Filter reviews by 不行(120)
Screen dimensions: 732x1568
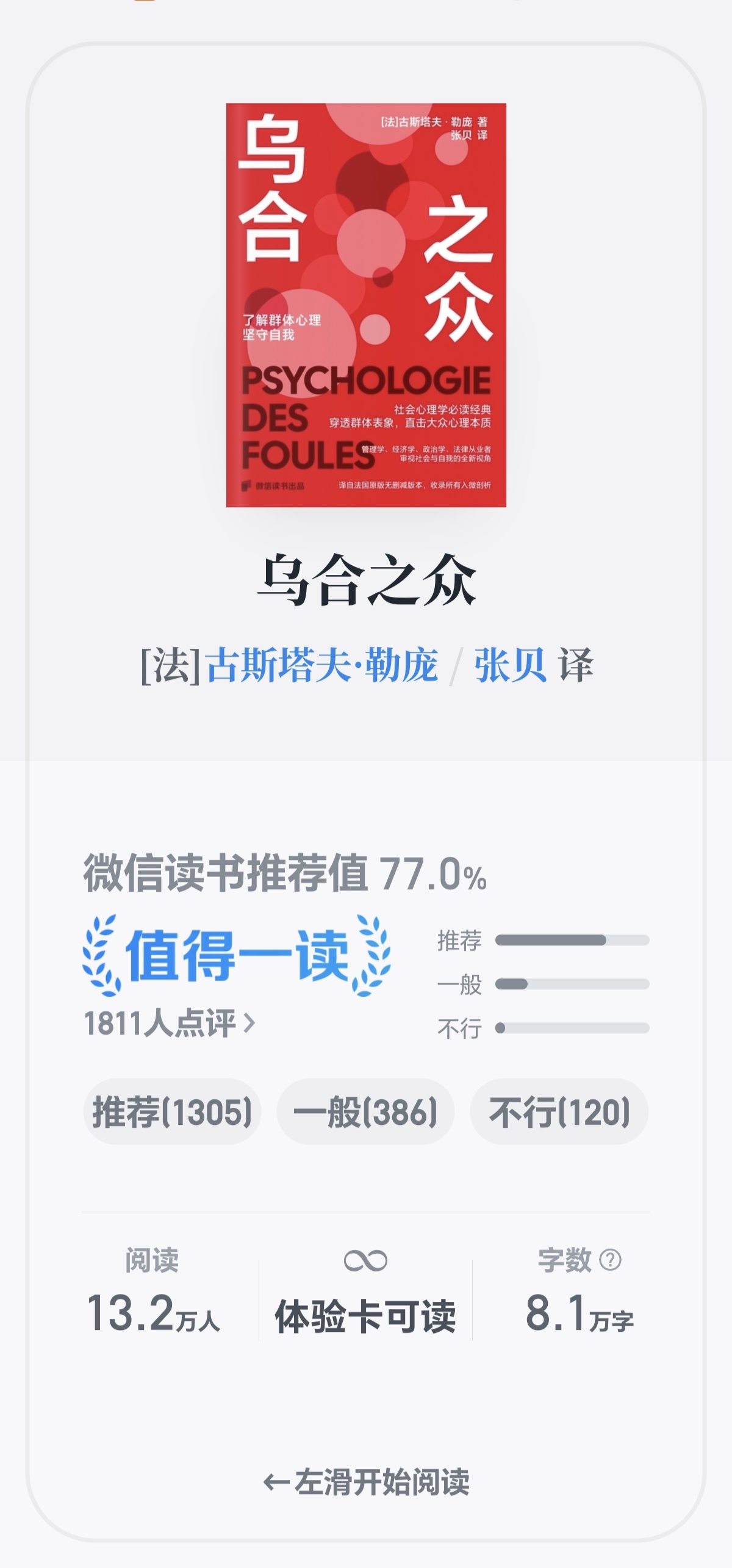tap(559, 1111)
